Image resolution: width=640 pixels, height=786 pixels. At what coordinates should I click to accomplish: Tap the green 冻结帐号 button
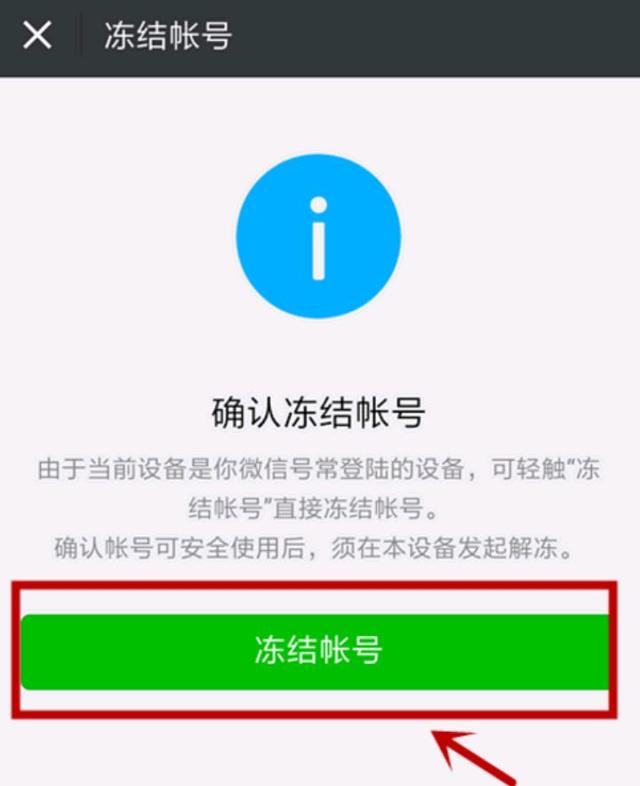point(316,651)
